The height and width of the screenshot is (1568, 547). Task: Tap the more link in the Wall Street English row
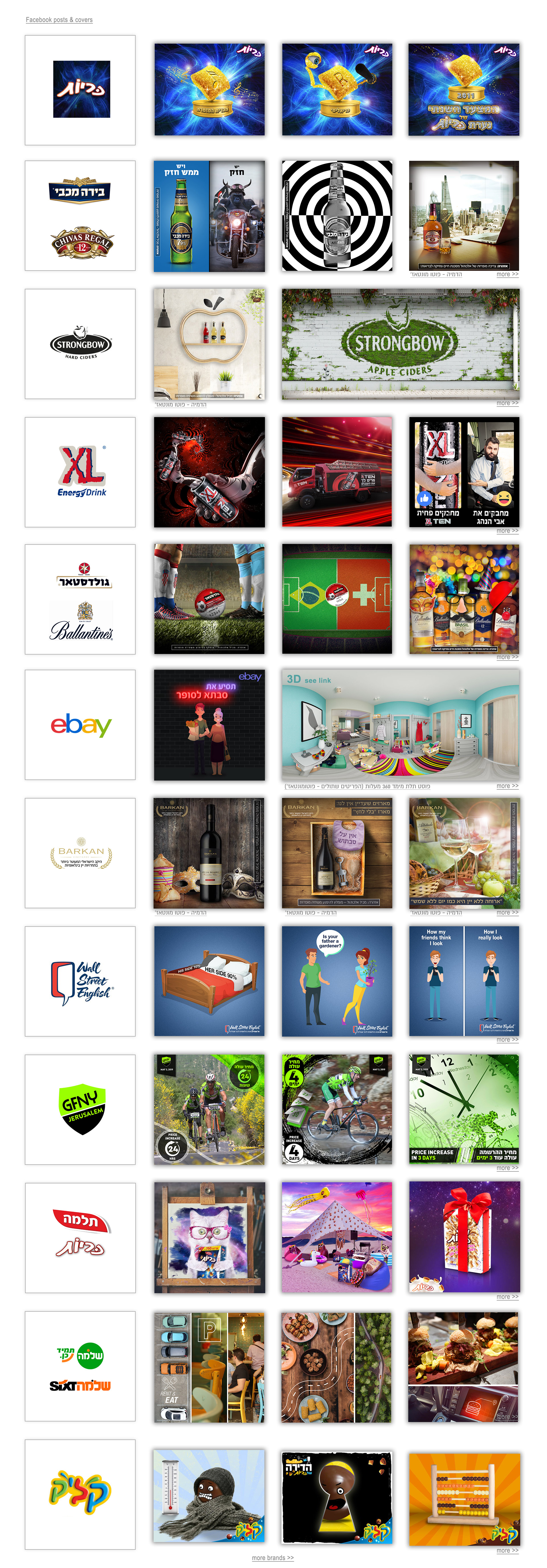507,1040
